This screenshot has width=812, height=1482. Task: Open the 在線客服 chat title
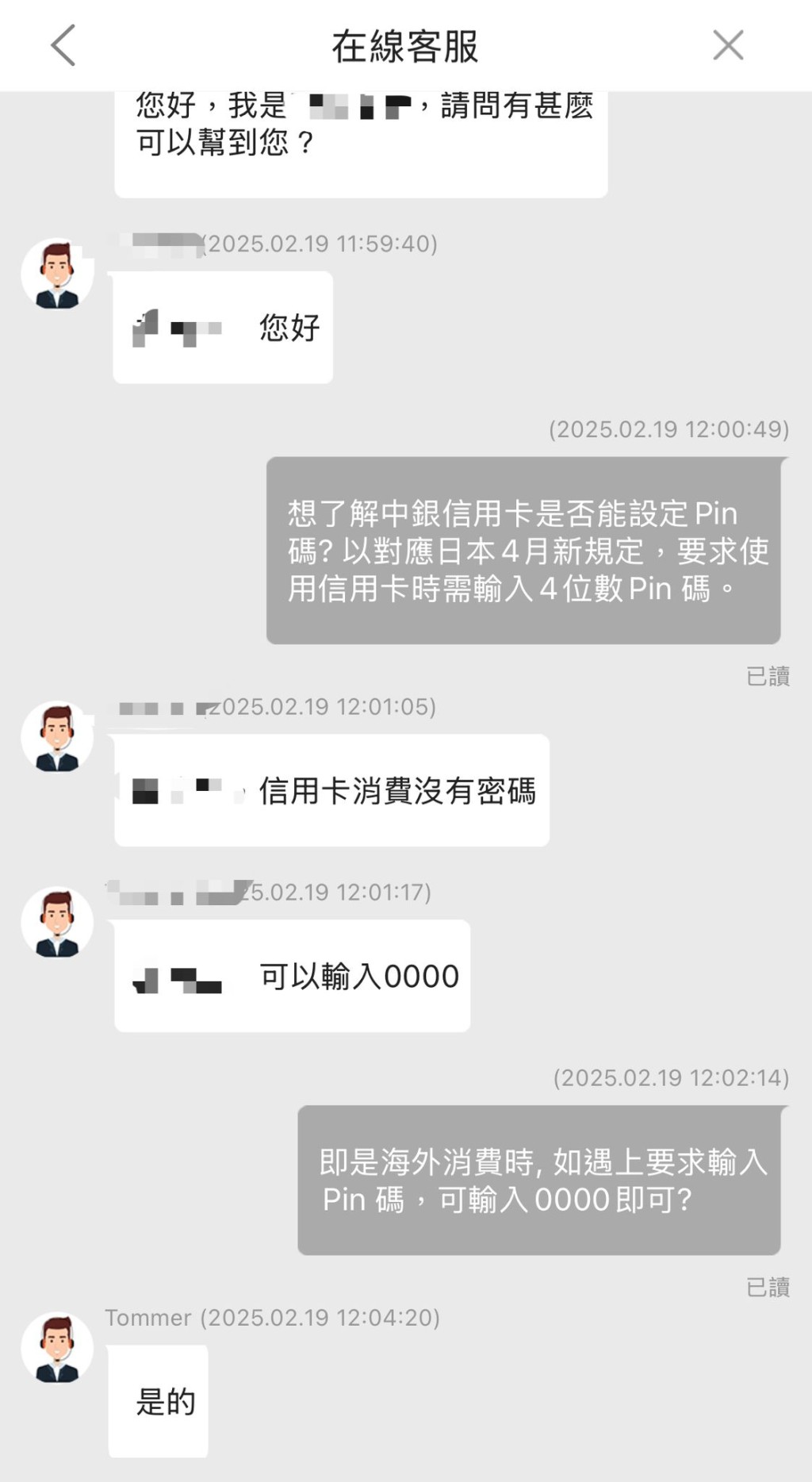[x=405, y=45]
